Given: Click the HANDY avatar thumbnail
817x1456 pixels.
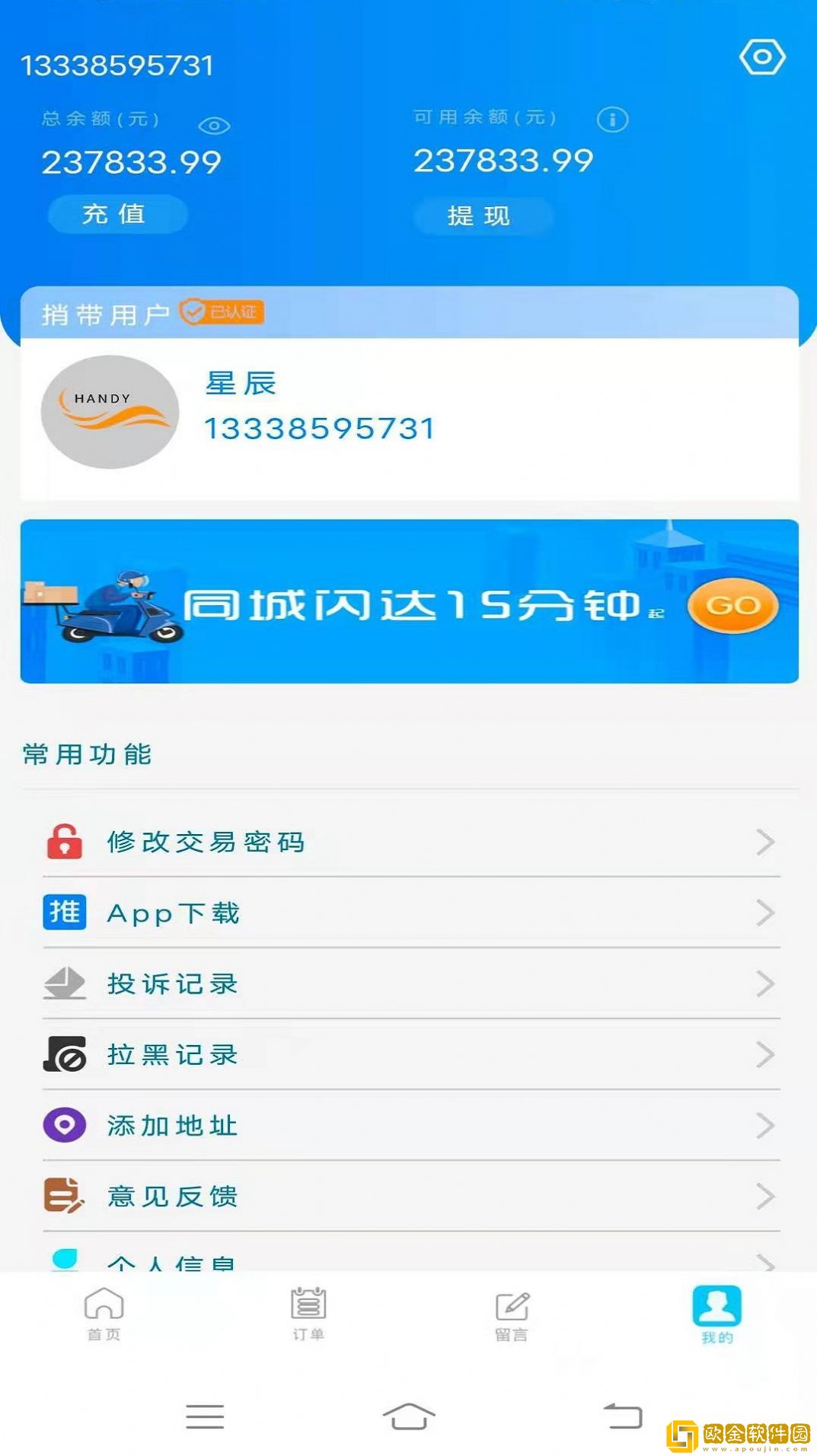Looking at the screenshot, I should tap(109, 411).
